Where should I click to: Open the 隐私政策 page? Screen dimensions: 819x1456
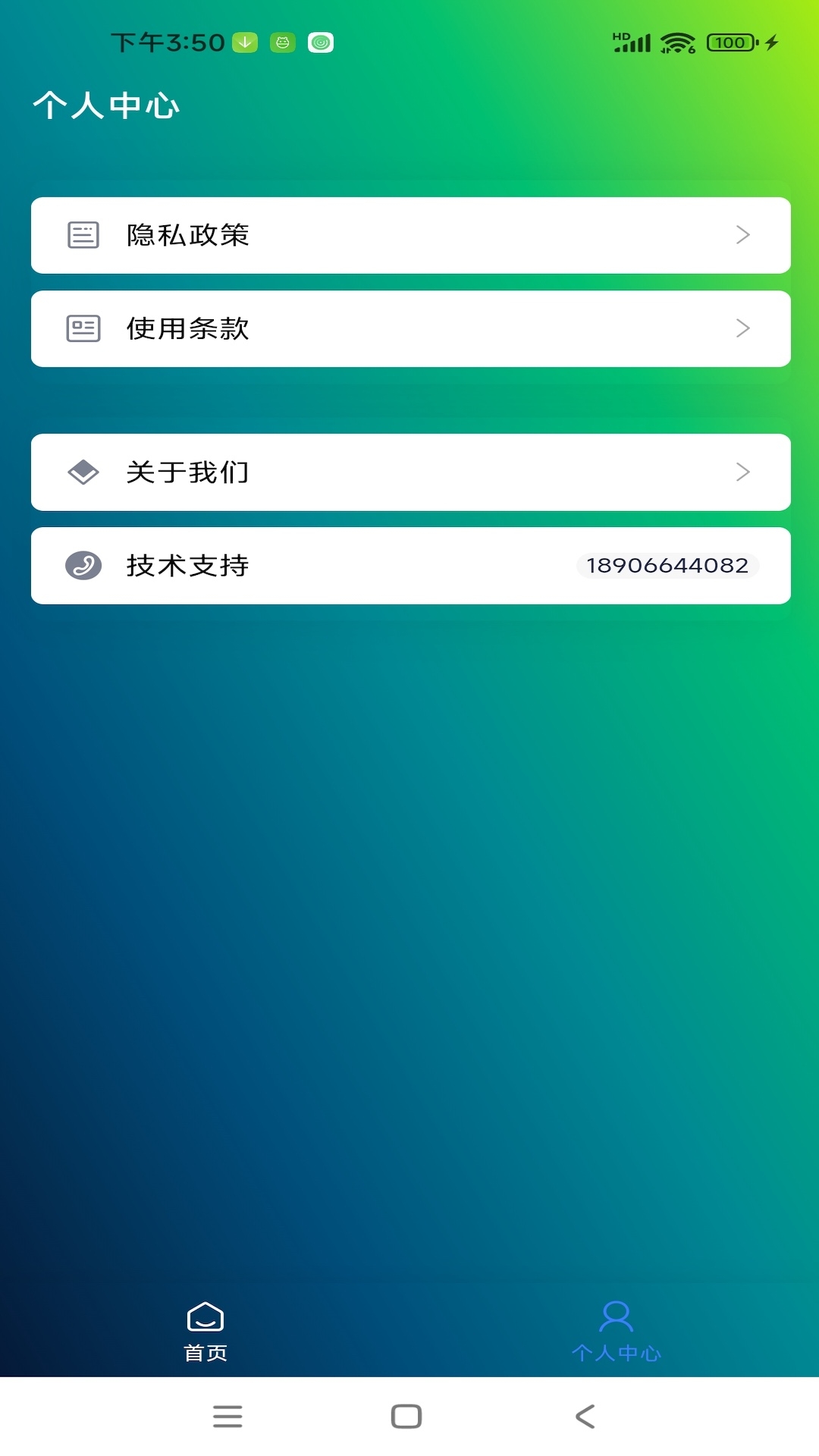pos(409,235)
